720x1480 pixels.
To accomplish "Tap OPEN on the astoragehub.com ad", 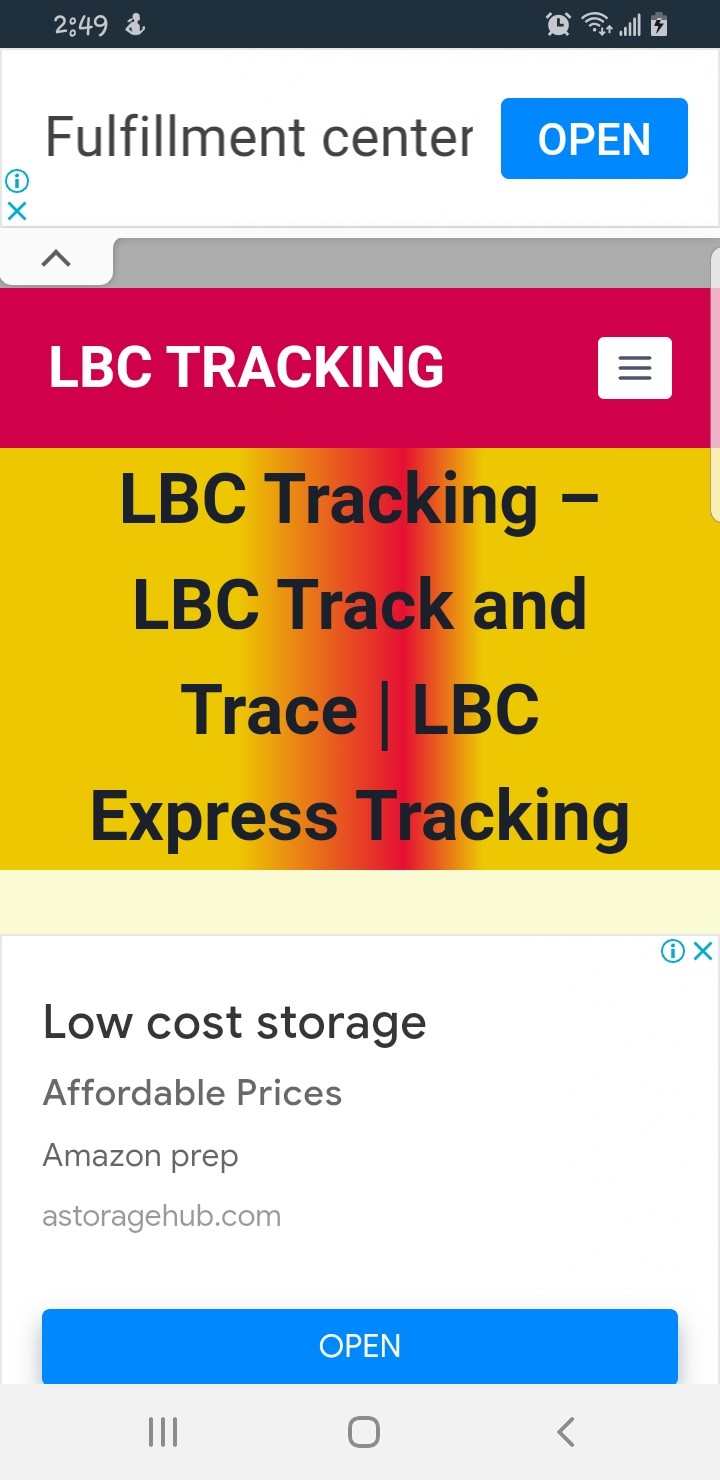I will [x=360, y=1345].
